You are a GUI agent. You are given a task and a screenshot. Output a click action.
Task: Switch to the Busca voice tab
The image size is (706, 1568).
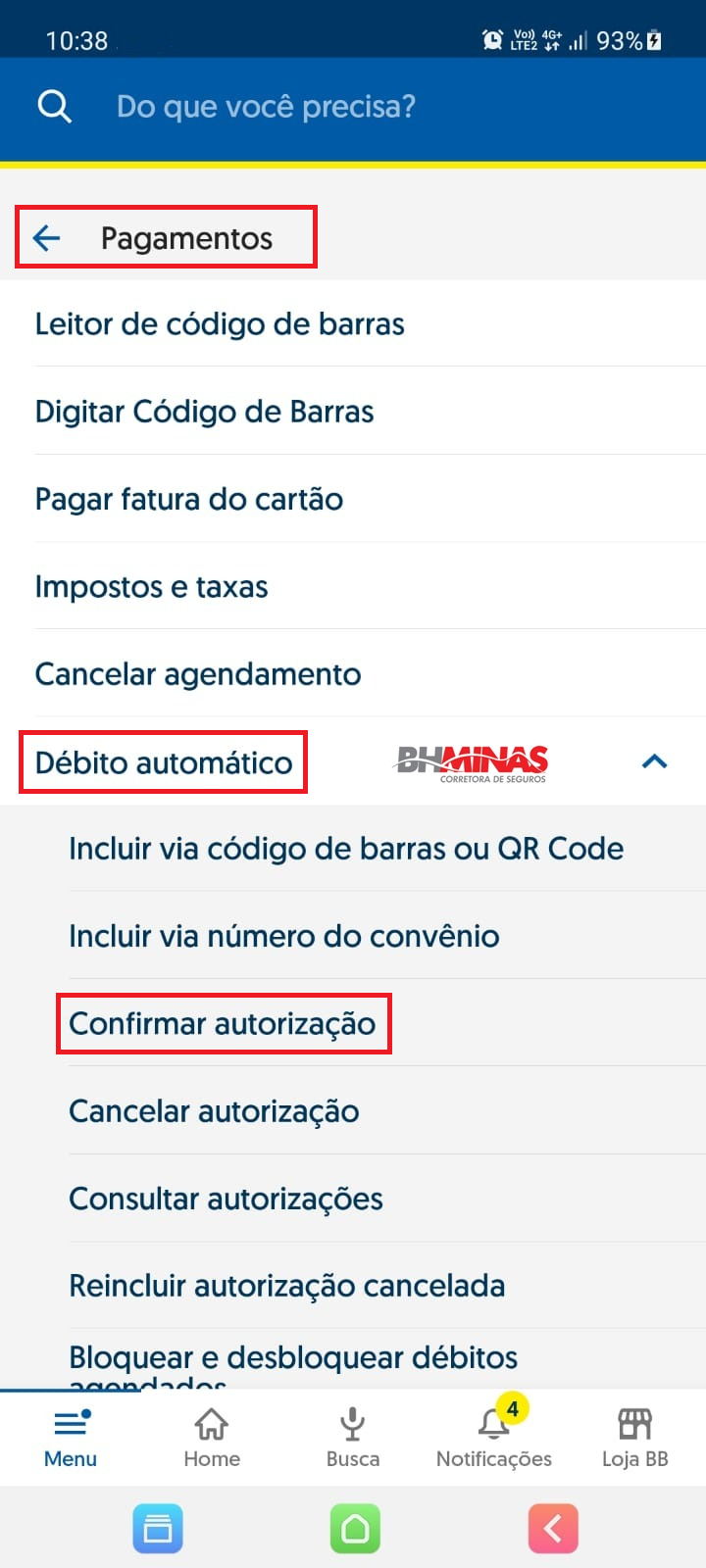click(x=353, y=1437)
